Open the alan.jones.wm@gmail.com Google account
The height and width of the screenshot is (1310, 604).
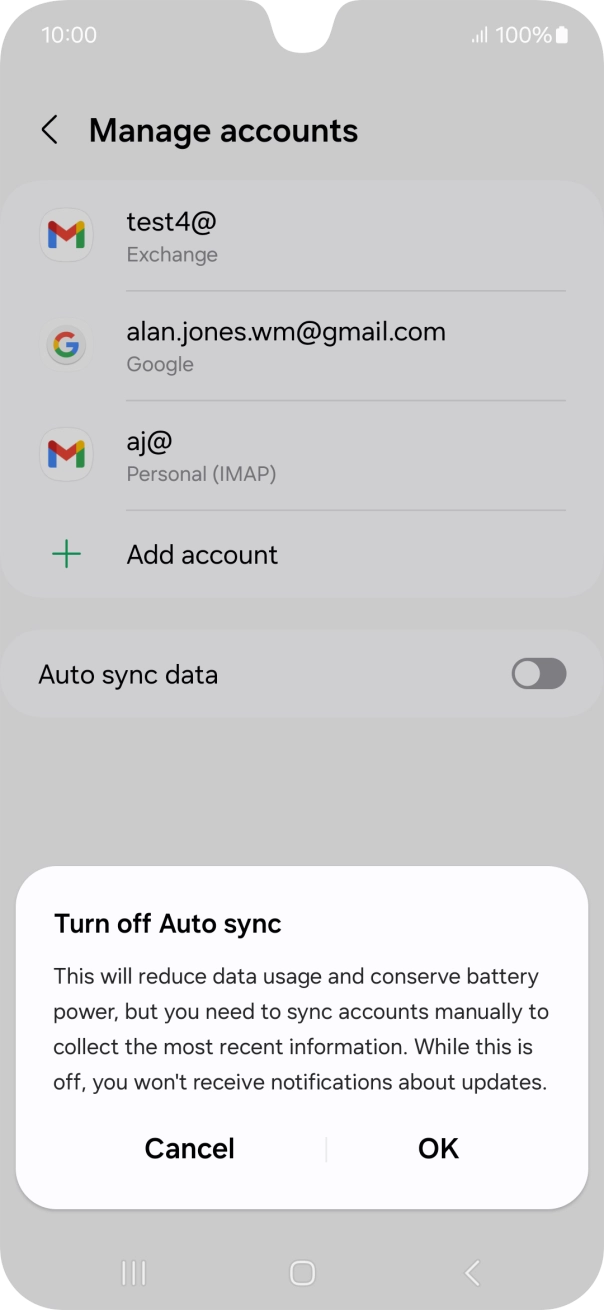click(x=300, y=346)
